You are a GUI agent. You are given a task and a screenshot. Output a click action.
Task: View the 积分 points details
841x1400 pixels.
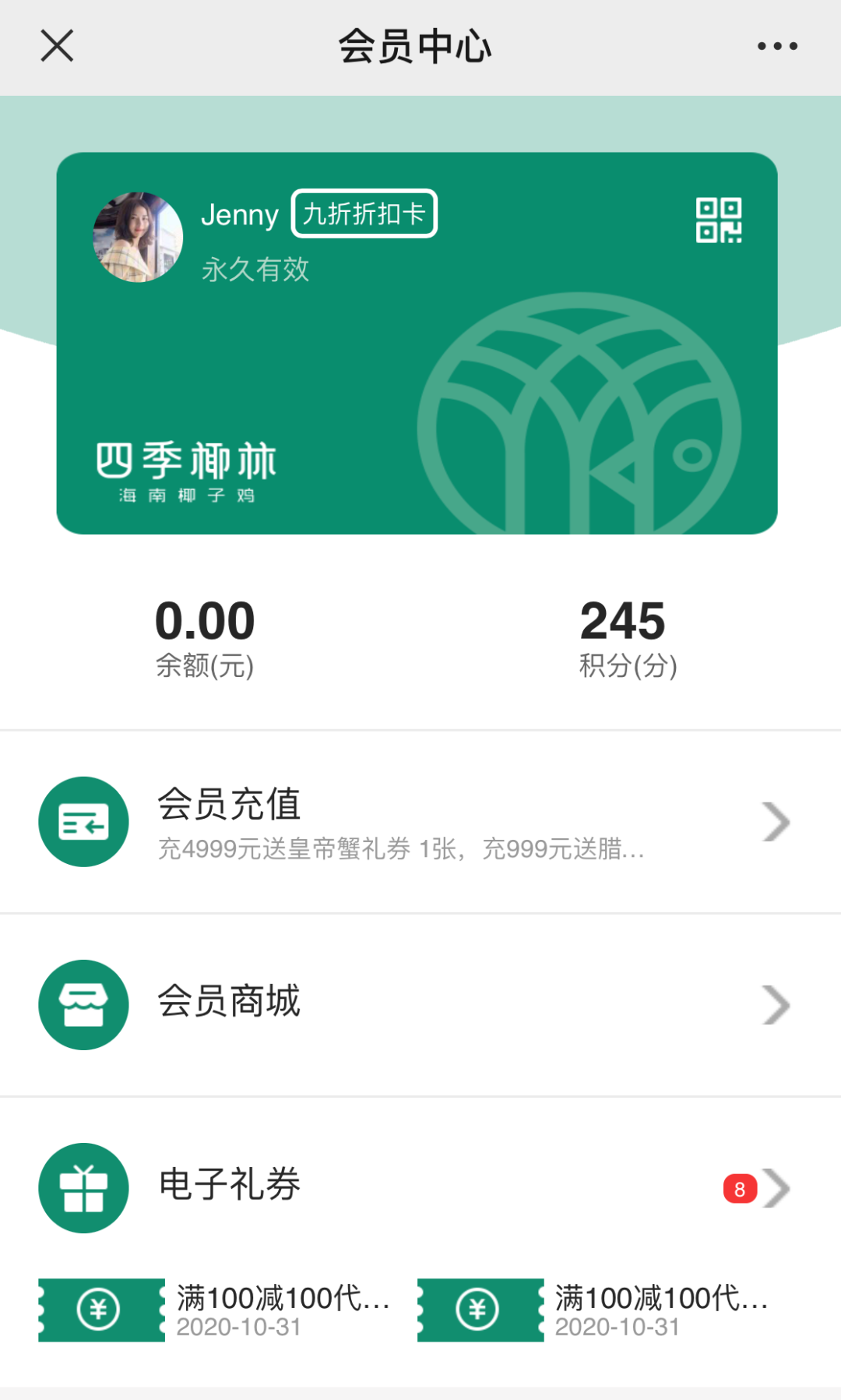click(627, 637)
